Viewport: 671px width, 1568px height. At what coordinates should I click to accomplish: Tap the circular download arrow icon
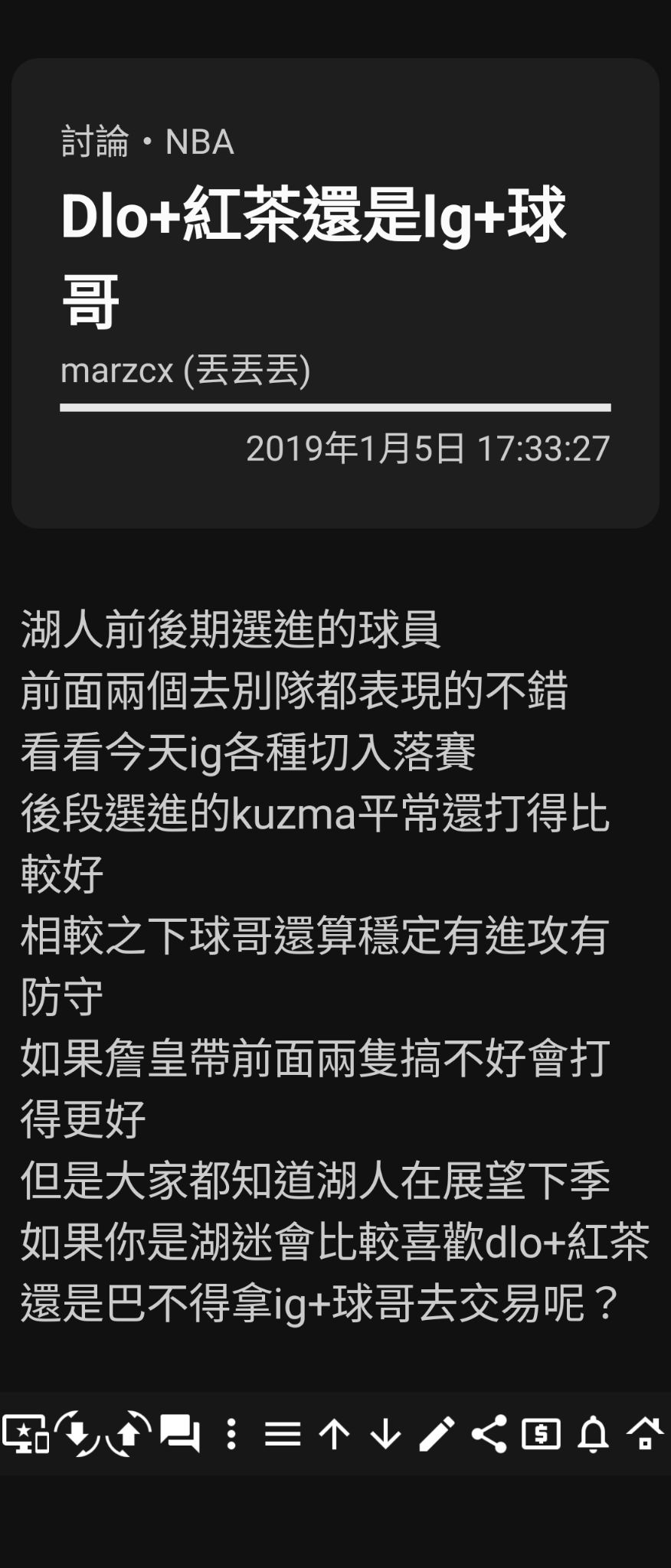(x=77, y=1434)
